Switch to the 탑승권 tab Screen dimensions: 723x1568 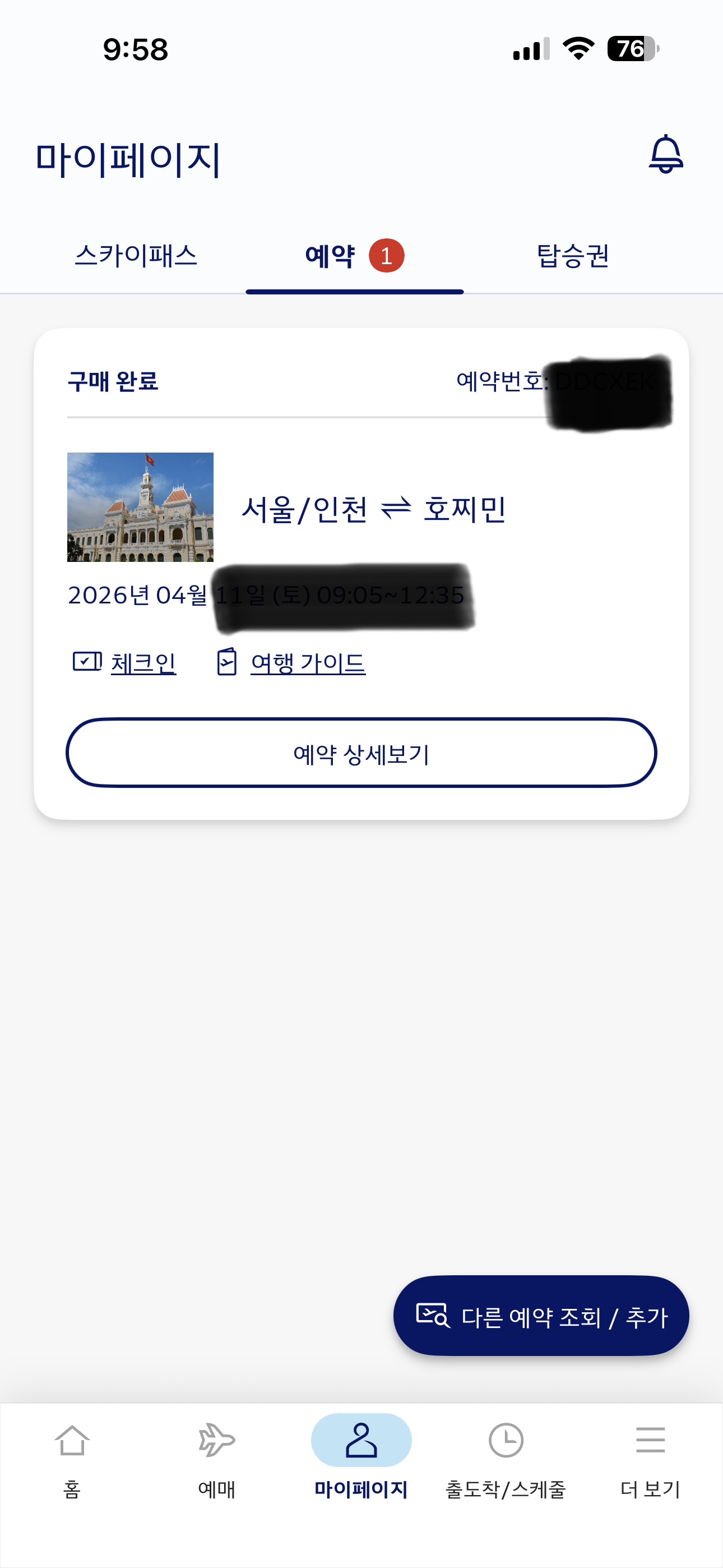[573, 256]
